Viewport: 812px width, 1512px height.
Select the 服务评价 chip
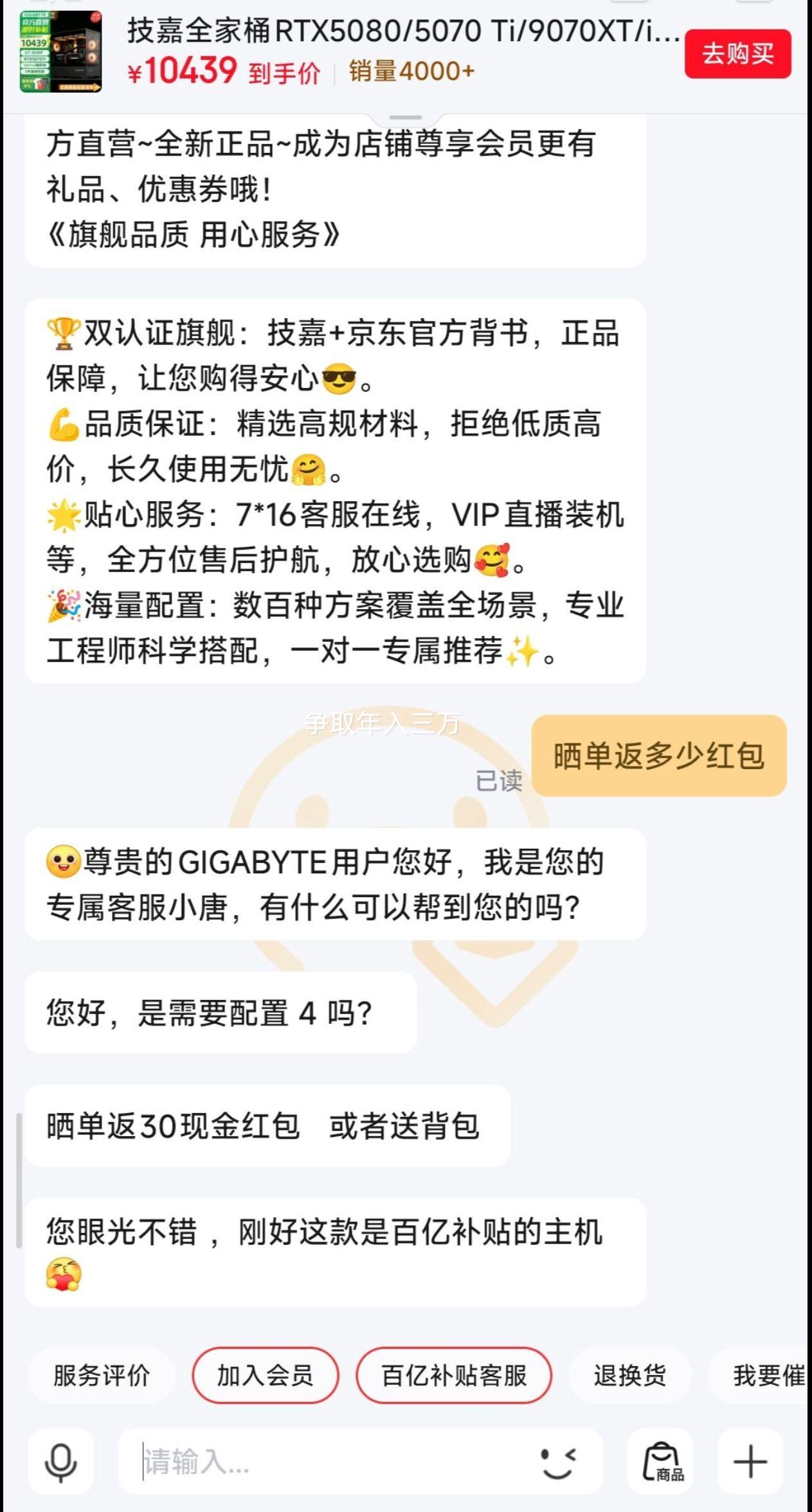[101, 1376]
